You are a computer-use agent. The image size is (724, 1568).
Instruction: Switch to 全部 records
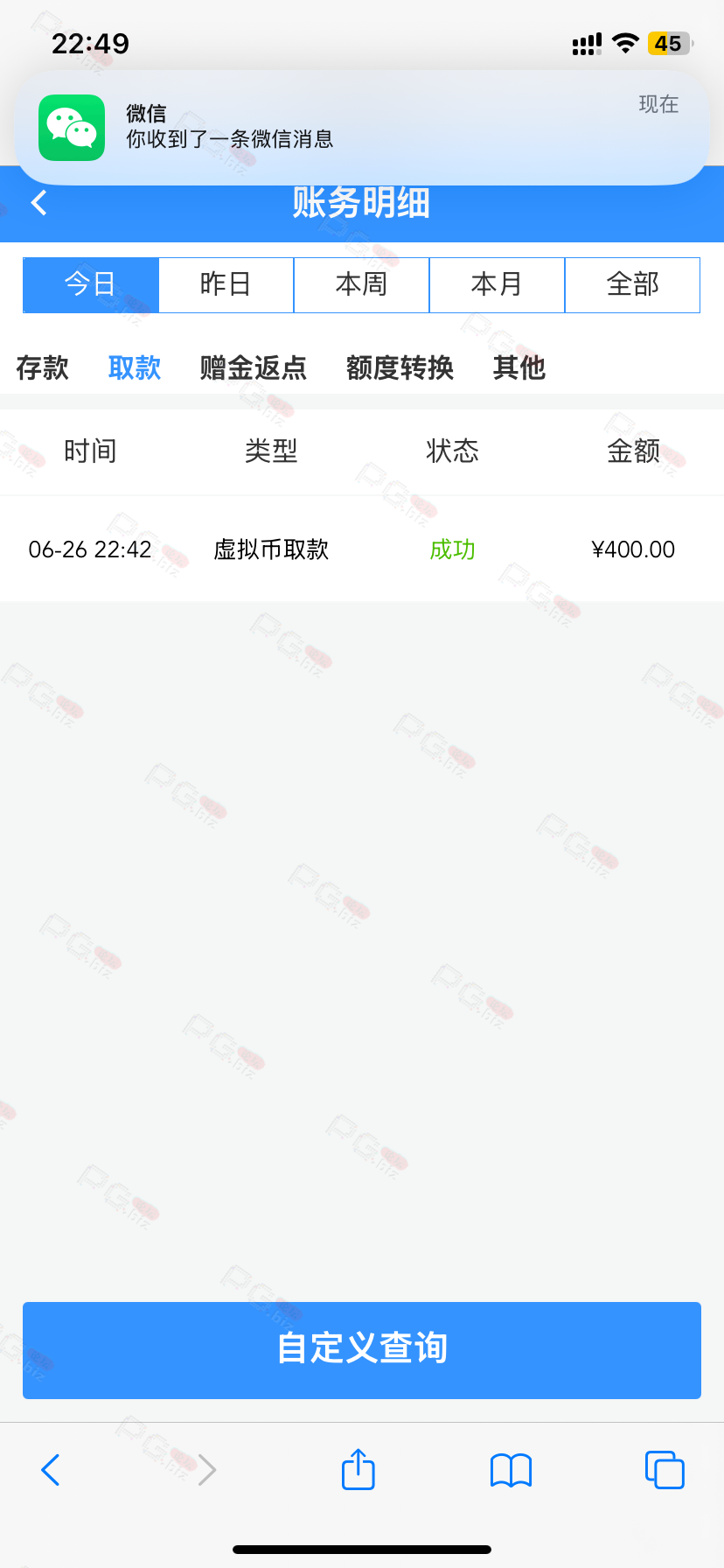pos(632,284)
